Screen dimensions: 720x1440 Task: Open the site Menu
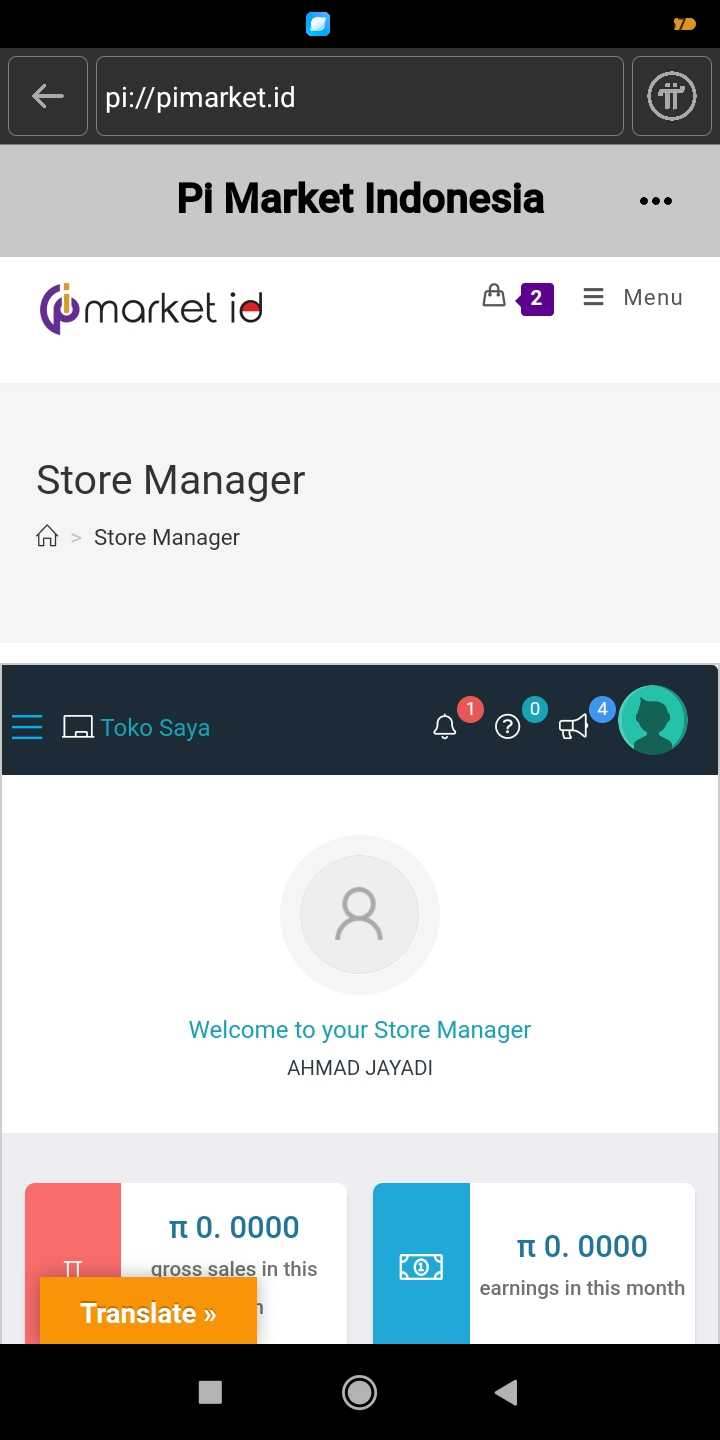633,297
